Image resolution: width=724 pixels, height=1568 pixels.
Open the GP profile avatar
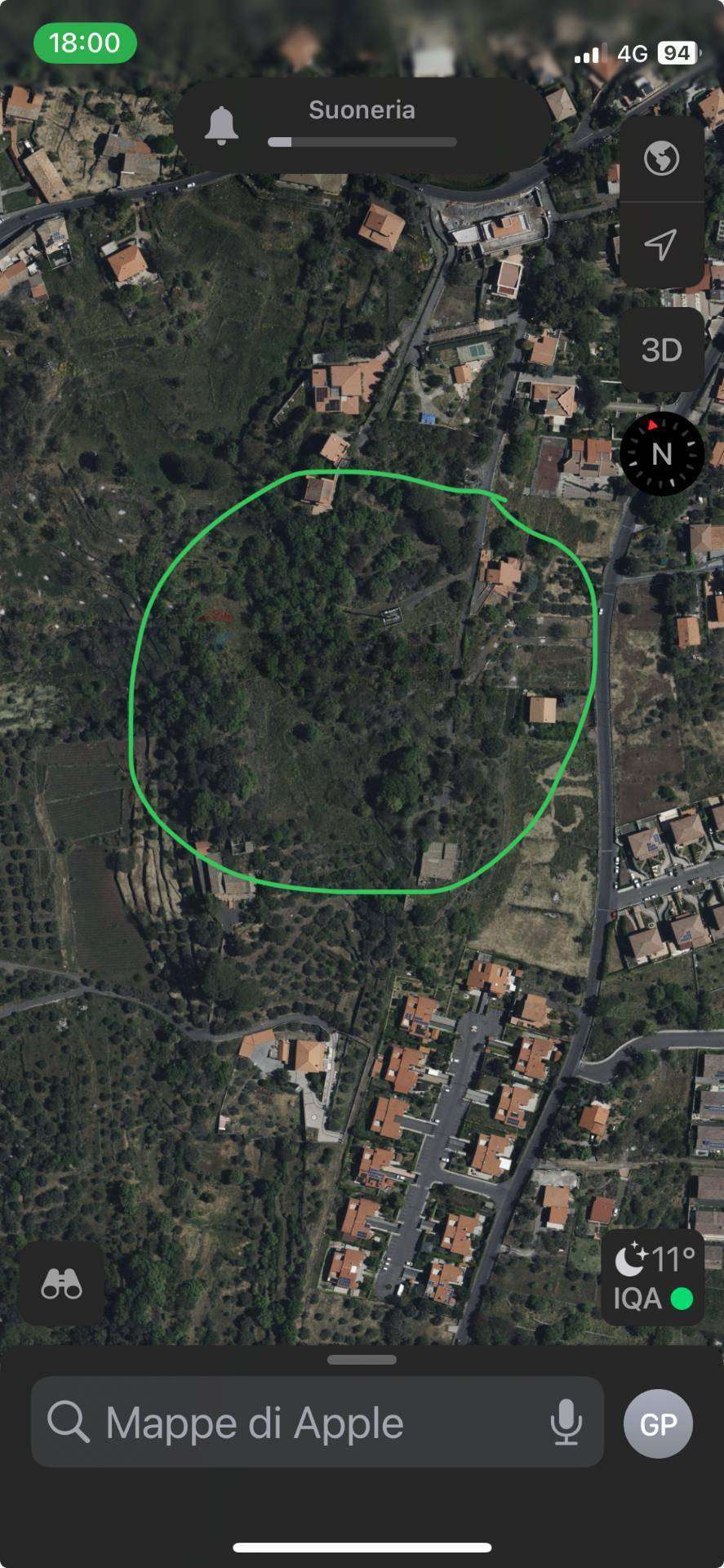click(658, 1423)
